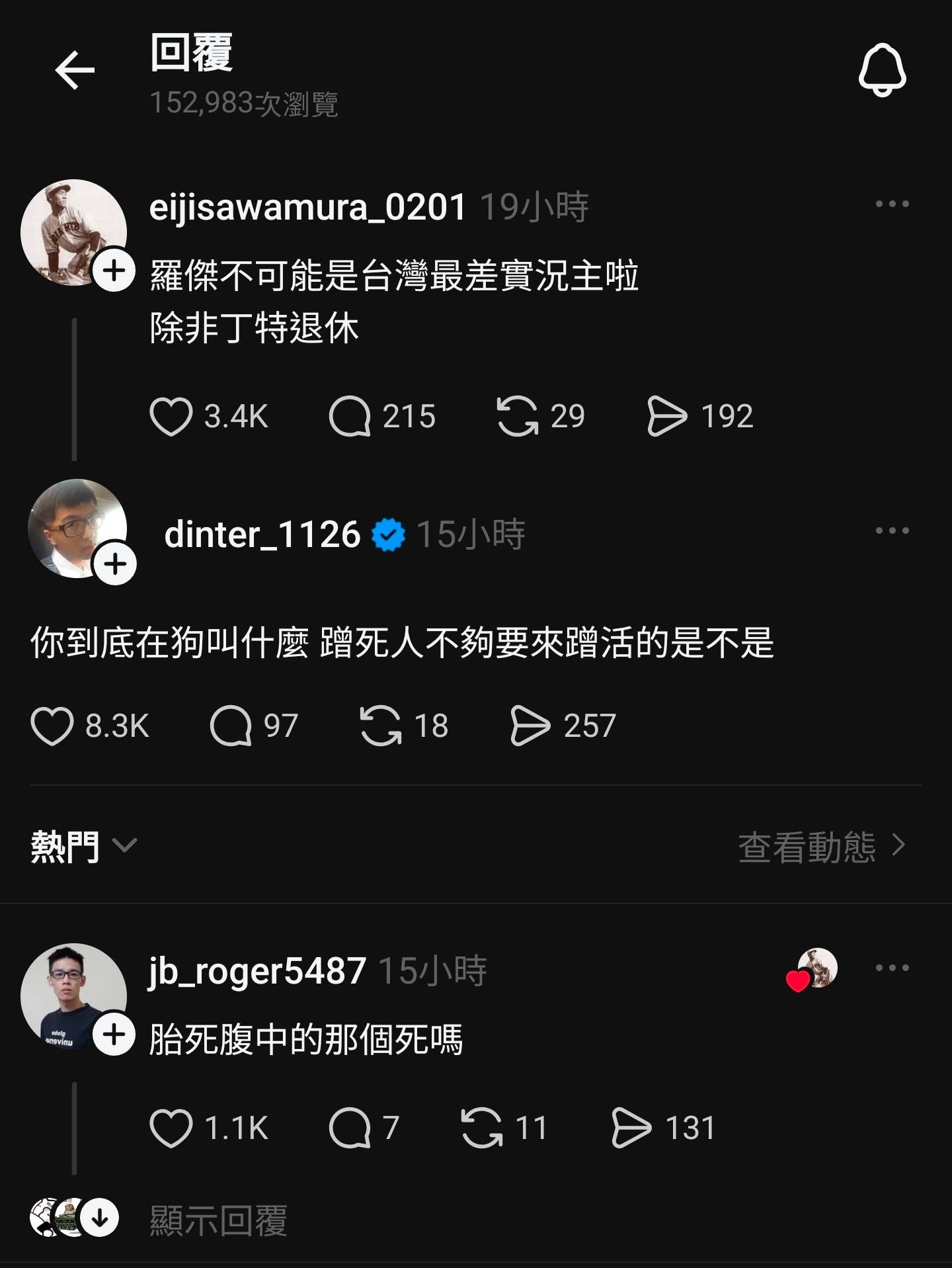Go back with the arrow icon
The width and height of the screenshot is (952, 1268).
[x=74, y=70]
